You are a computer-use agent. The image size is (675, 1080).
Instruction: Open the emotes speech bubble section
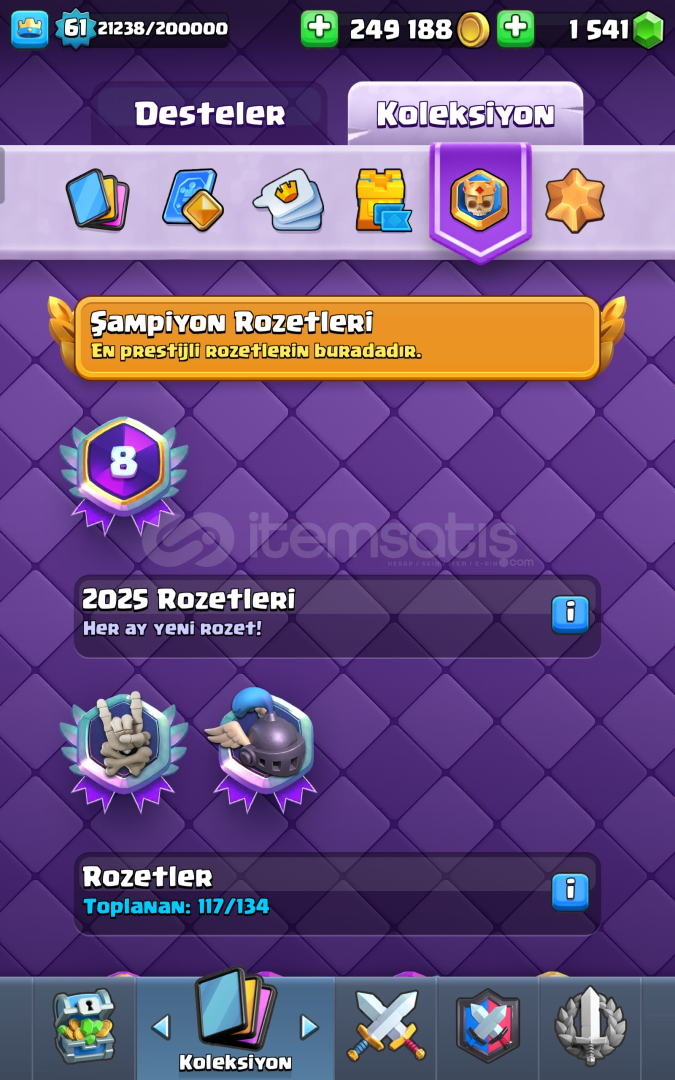[288, 200]
